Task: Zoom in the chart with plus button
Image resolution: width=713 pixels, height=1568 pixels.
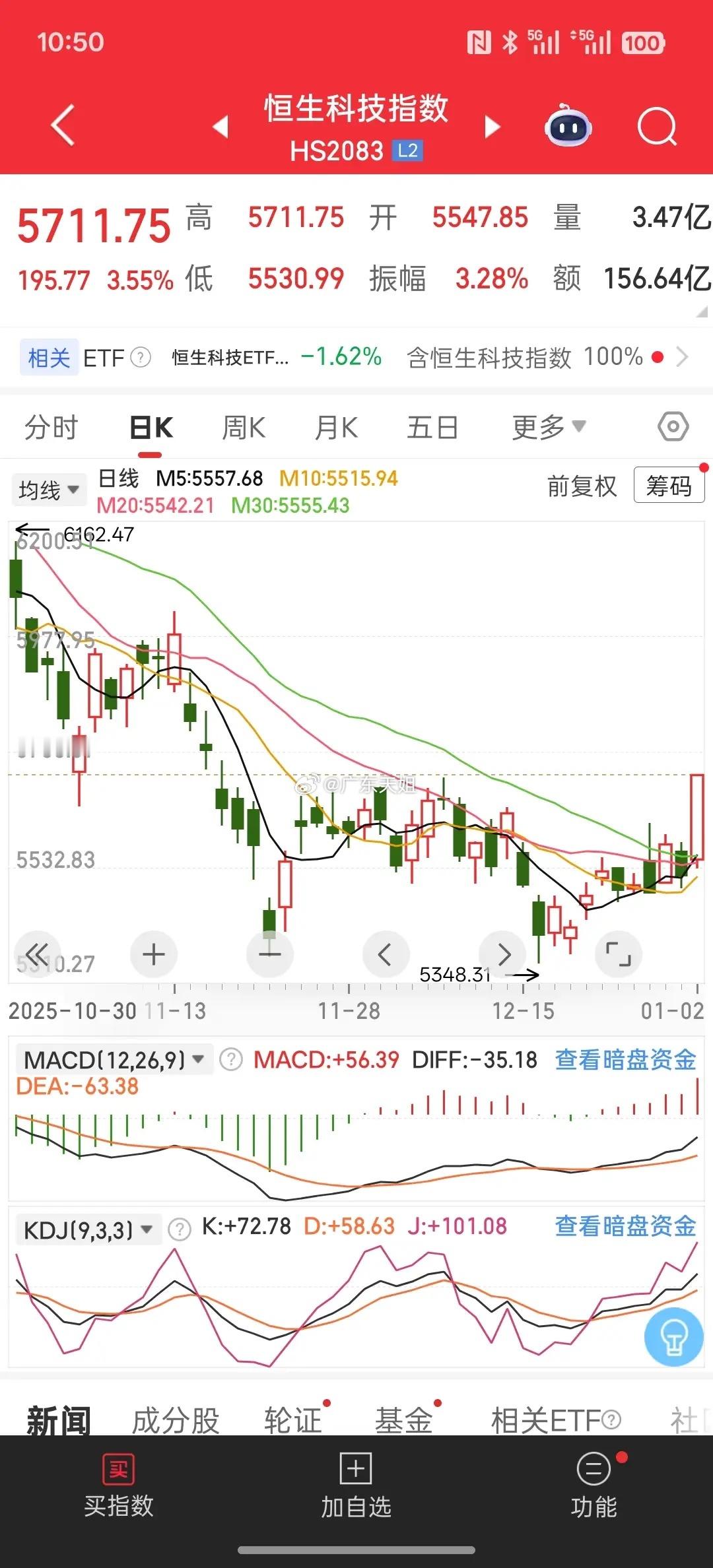Action: [154, 954]
